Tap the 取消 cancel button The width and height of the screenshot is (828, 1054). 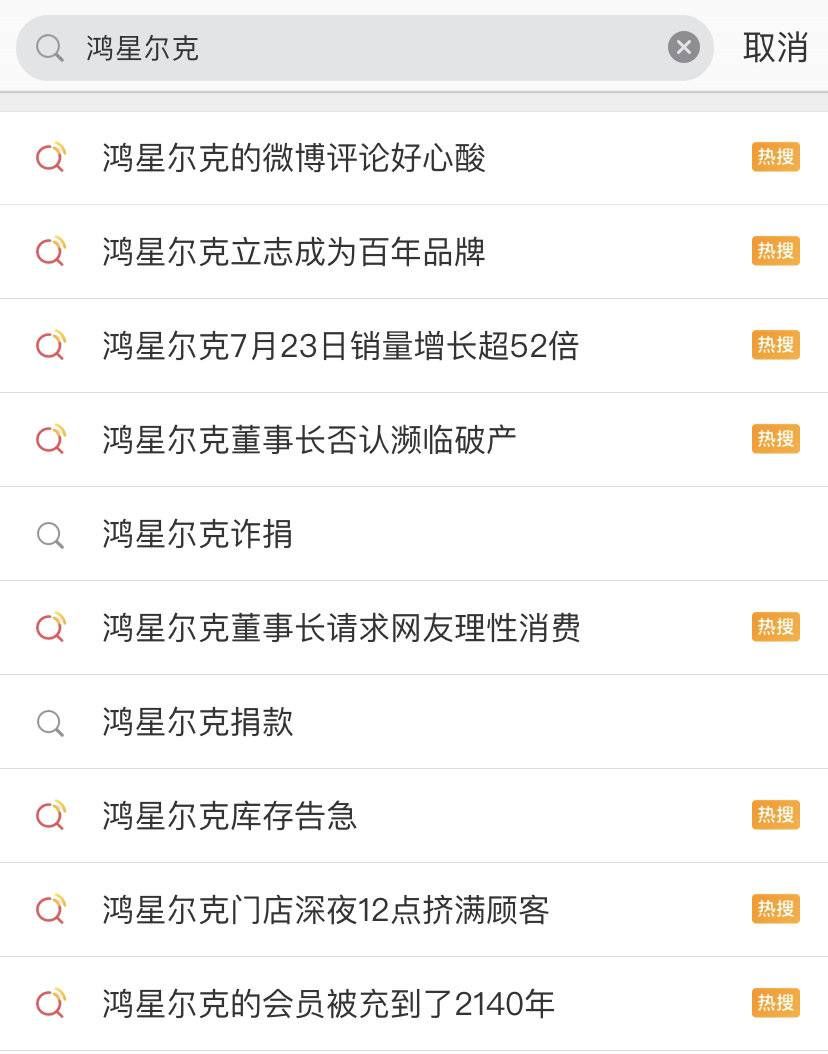pos(777,46)
